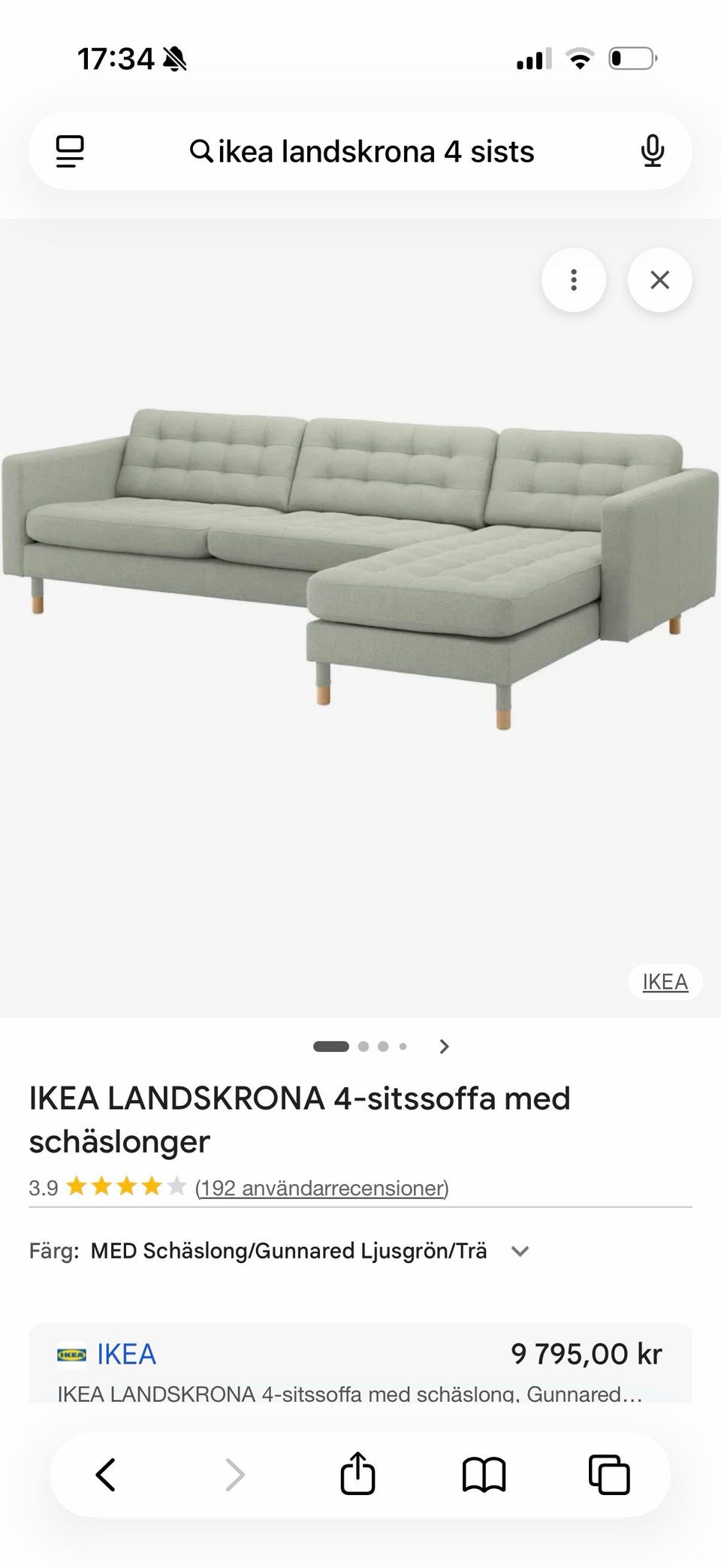The width and height of the screenshot is (721, 1568).
Task: Close the product detail panel
Action: tap(659, 280)
